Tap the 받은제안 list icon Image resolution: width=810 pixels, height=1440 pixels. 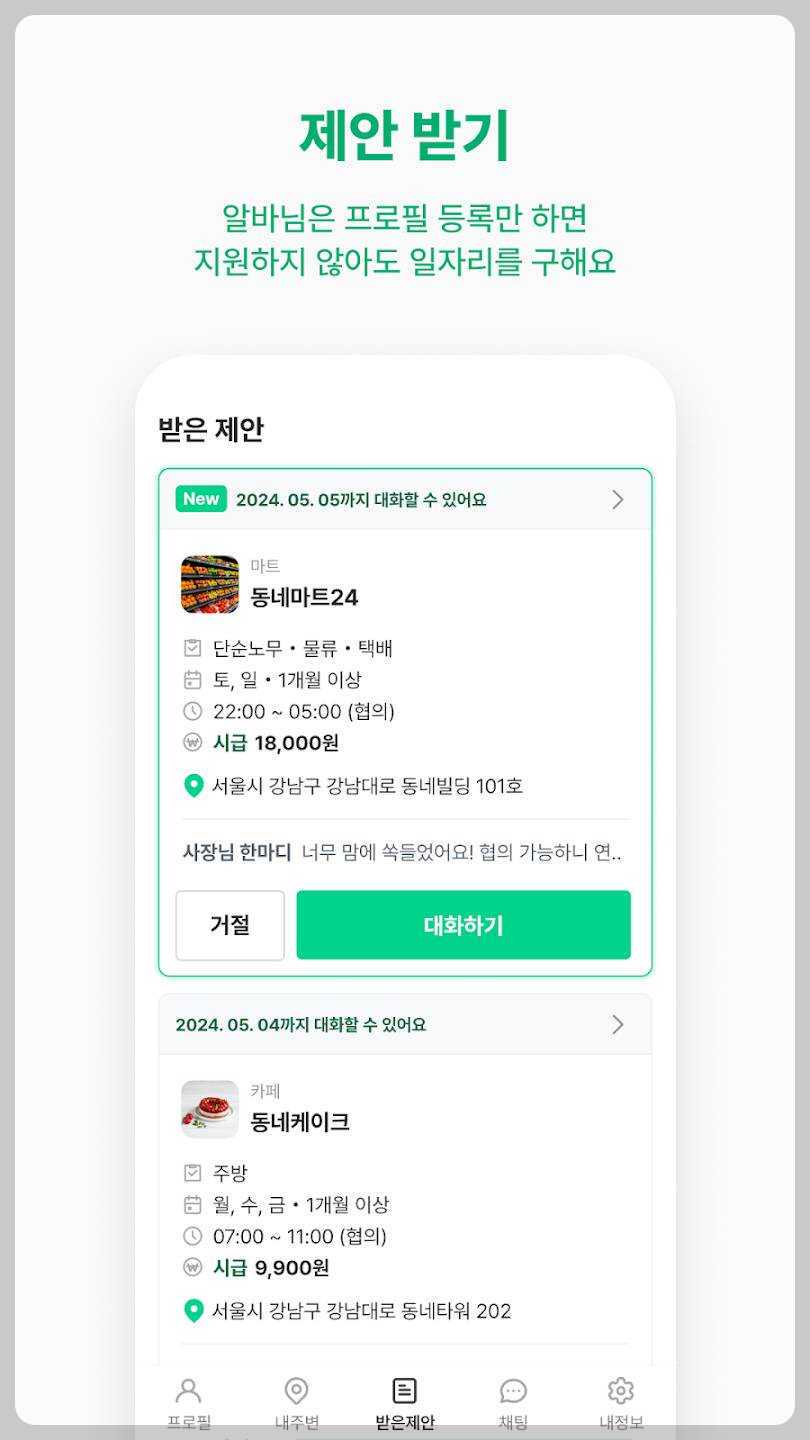[405, 1389]
